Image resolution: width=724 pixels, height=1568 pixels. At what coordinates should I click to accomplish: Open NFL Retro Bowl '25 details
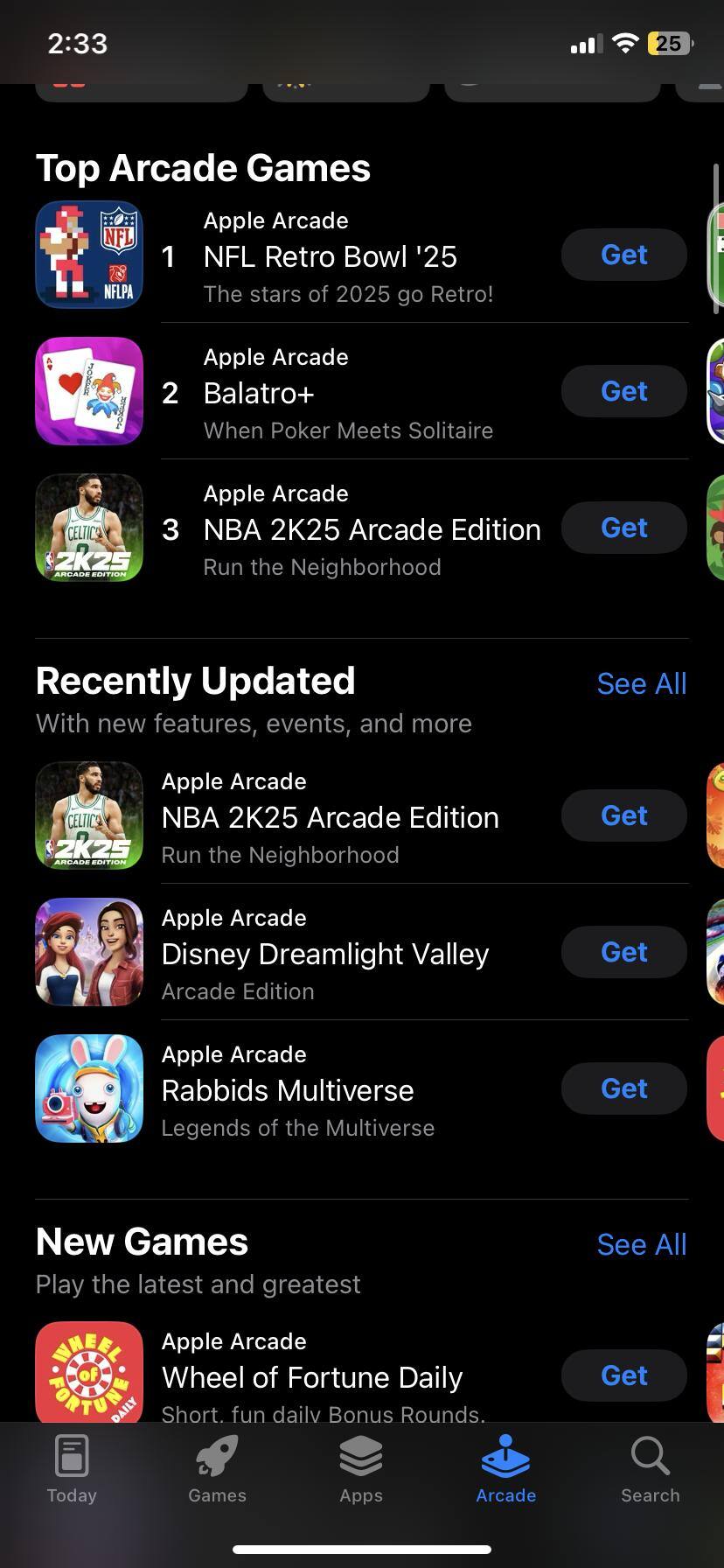tap(330, 256)
